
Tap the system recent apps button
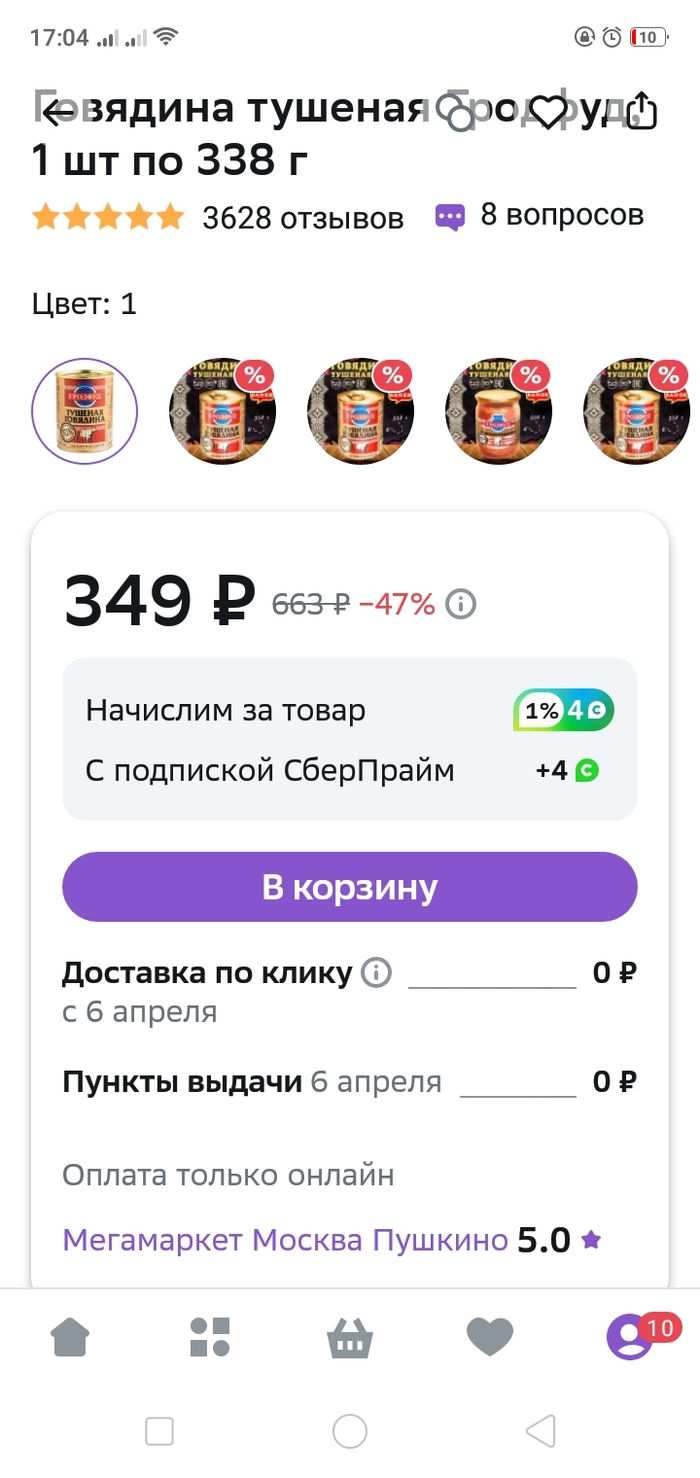coord(160,1431)
